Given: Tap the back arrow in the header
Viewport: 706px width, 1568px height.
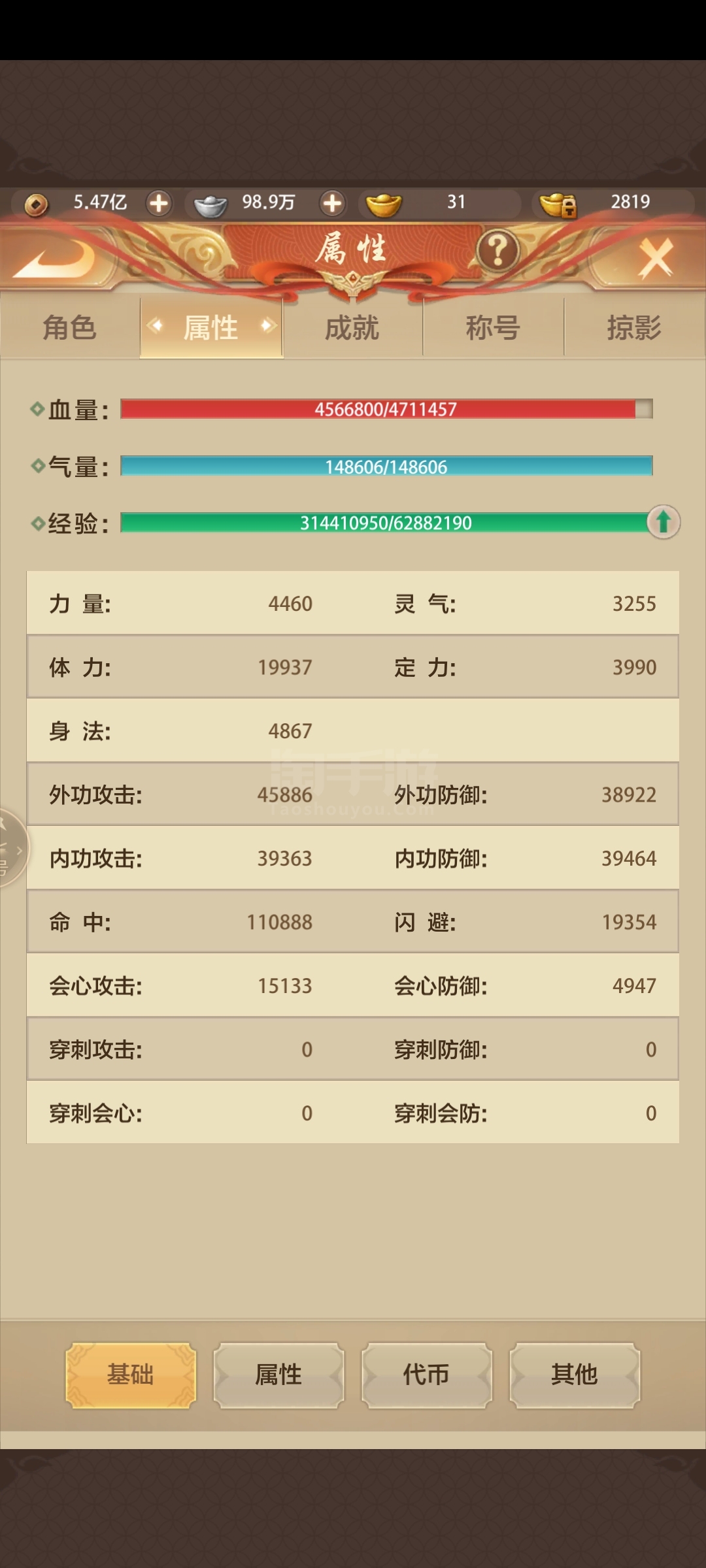Looking at the screenshot, I should pyautogui.click(x=55, y=258).
